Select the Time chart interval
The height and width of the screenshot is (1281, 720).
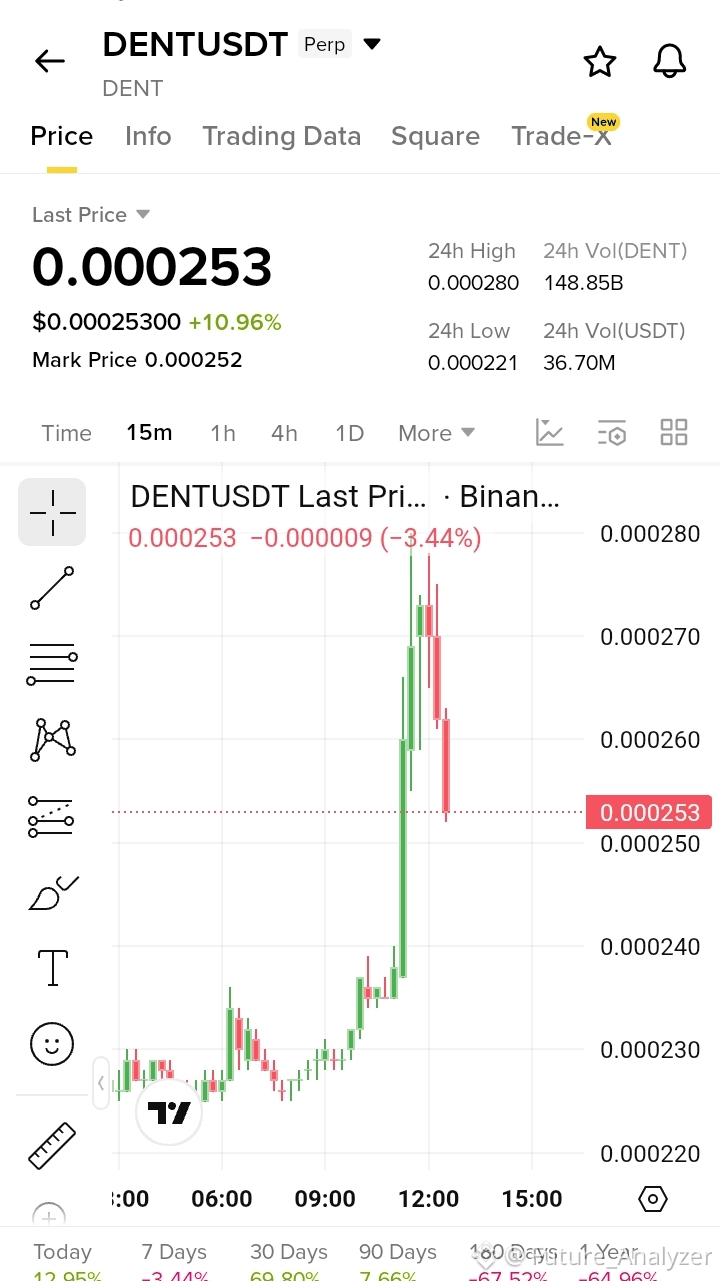pos(67,433)
